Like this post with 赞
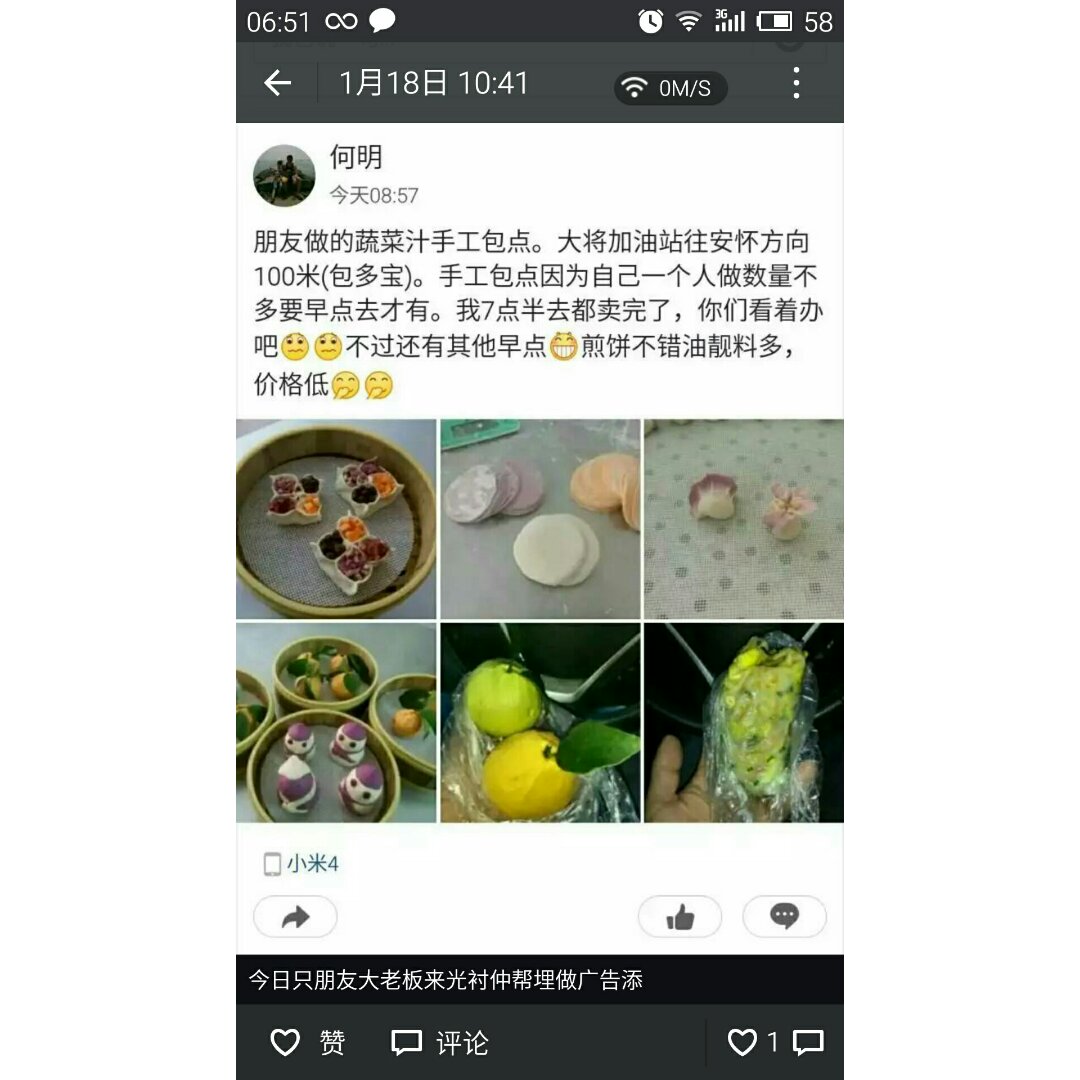 click(308, 1043)
